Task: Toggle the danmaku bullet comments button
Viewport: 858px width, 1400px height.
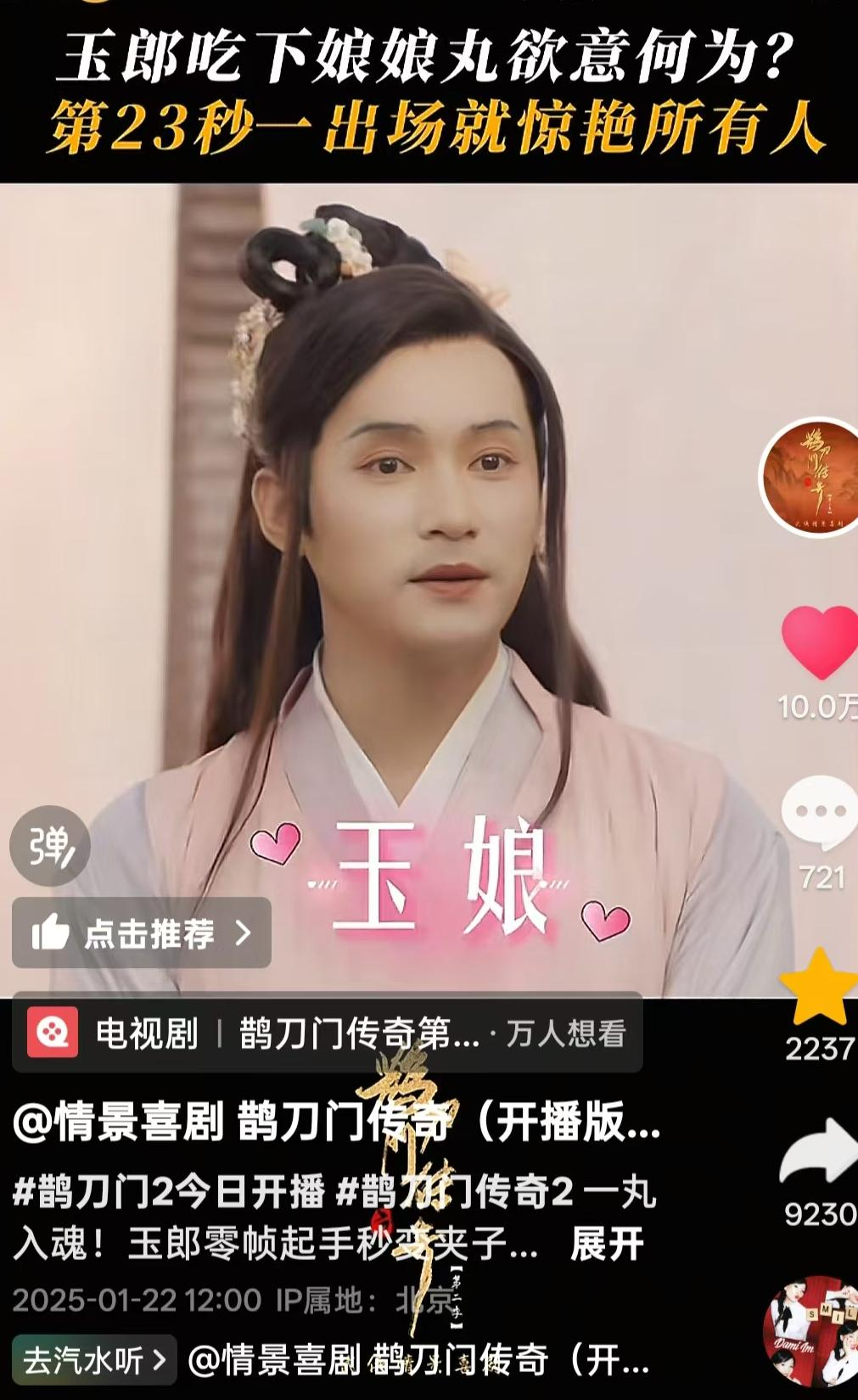Action: pos(49,847)
